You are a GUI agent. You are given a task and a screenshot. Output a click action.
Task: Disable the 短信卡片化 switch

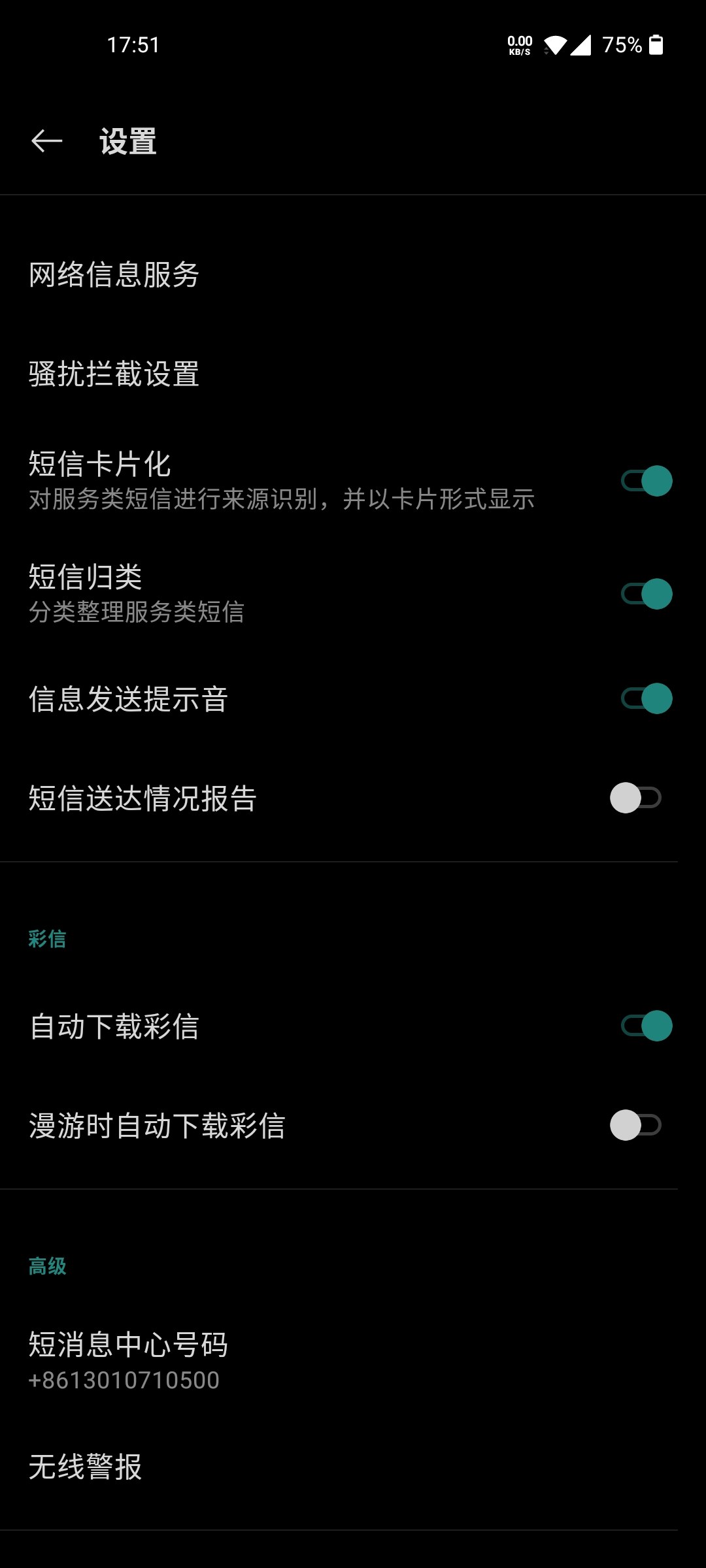pos(646,481)
